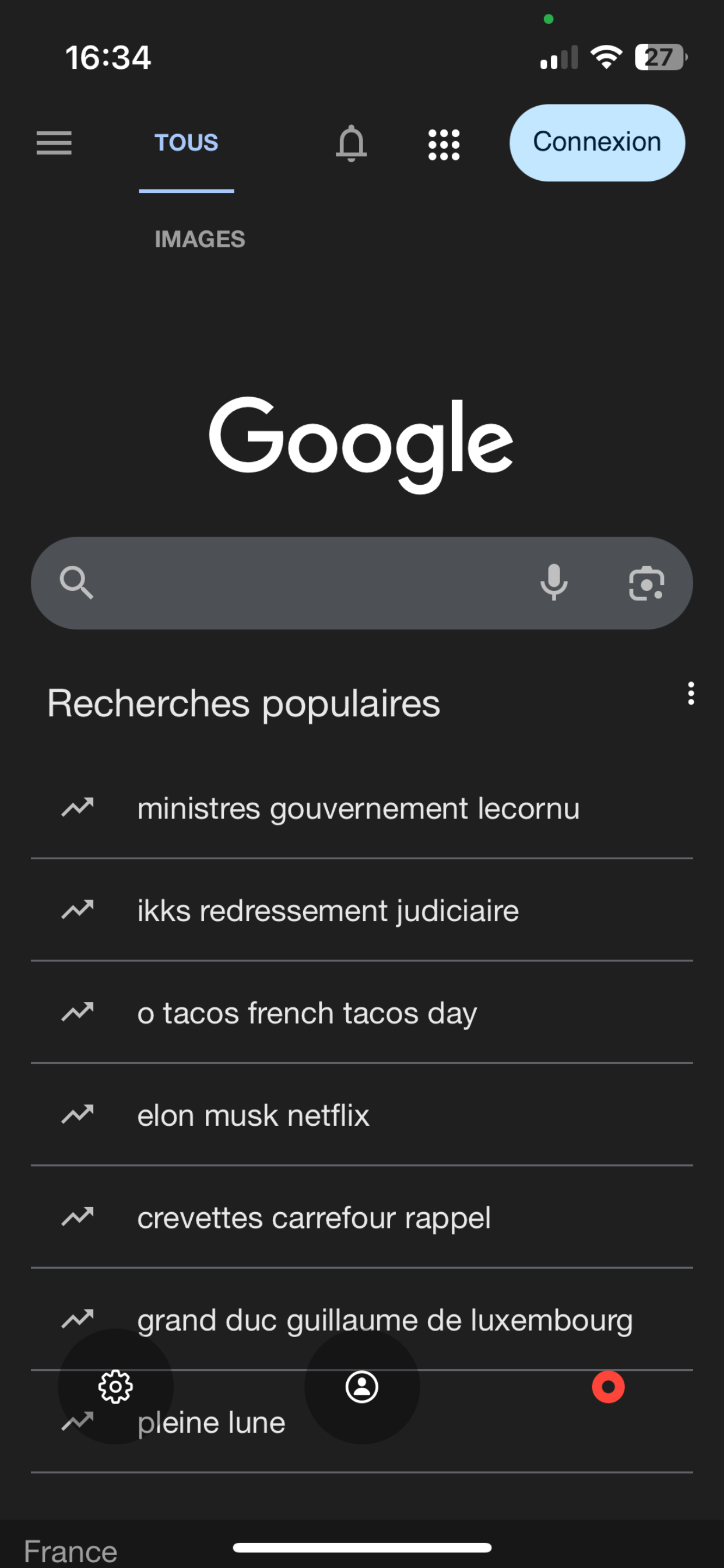The width and height of the screenshot is (724, 1568).
Task: Open trending search ikks redressement judiciaire
Action: (x=328, y=911)
